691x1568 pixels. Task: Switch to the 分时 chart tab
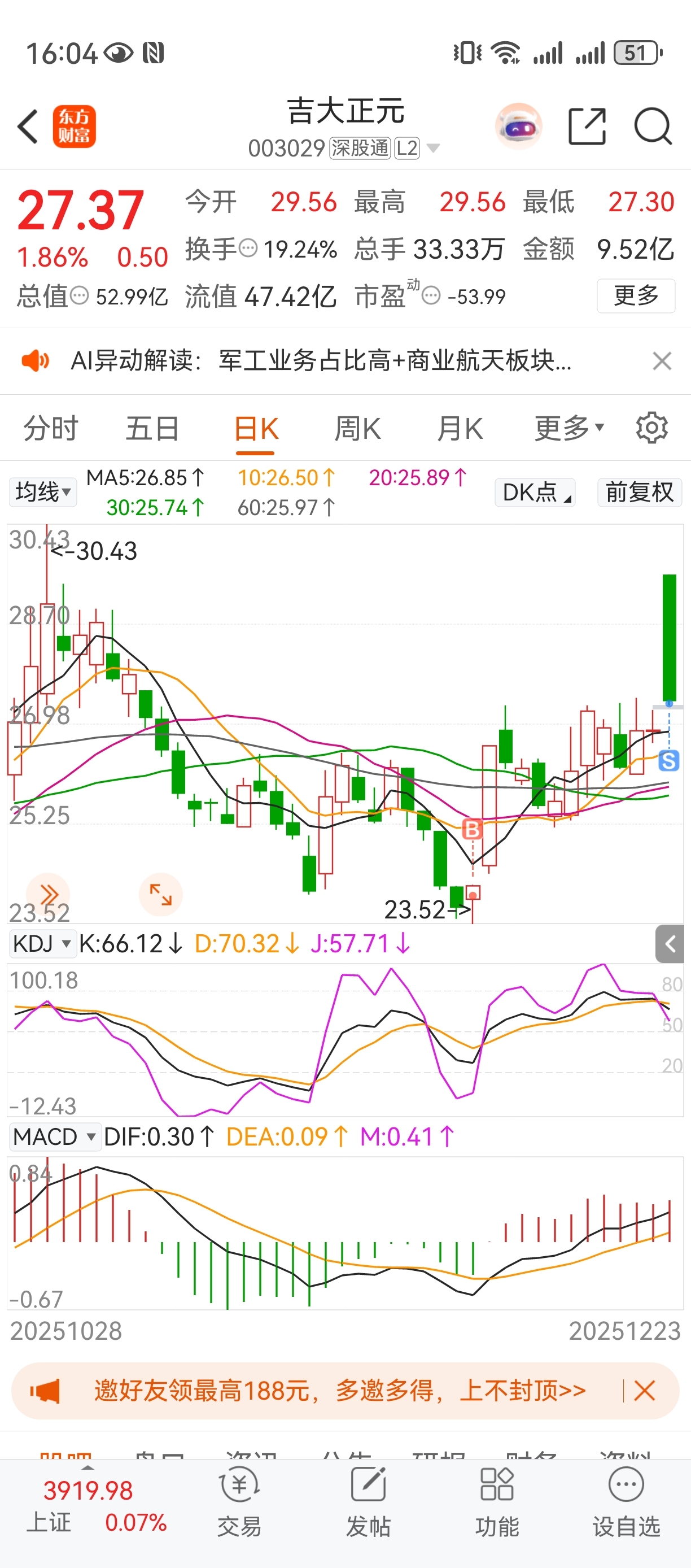coord(51,429)
